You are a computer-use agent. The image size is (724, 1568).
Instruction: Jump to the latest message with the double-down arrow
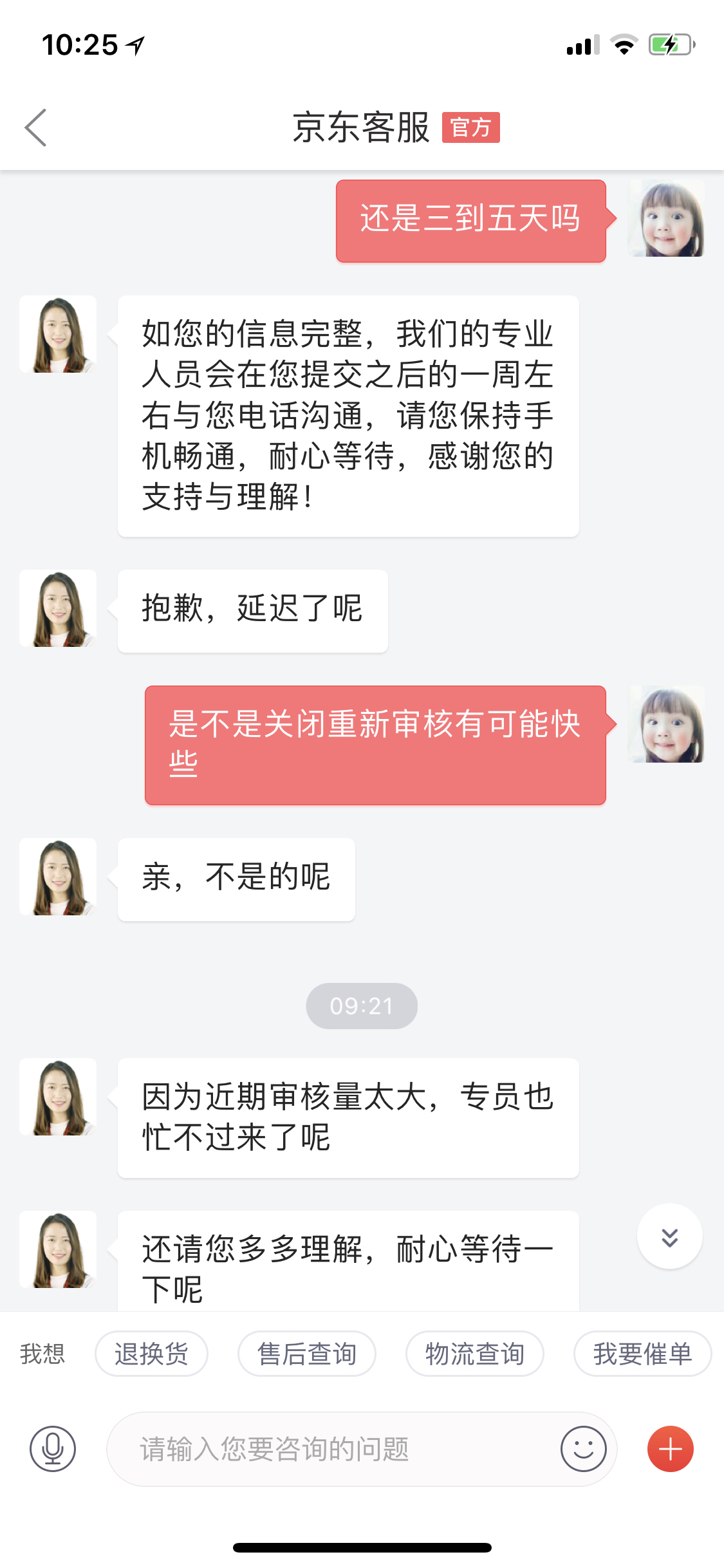coord(669,1237)
